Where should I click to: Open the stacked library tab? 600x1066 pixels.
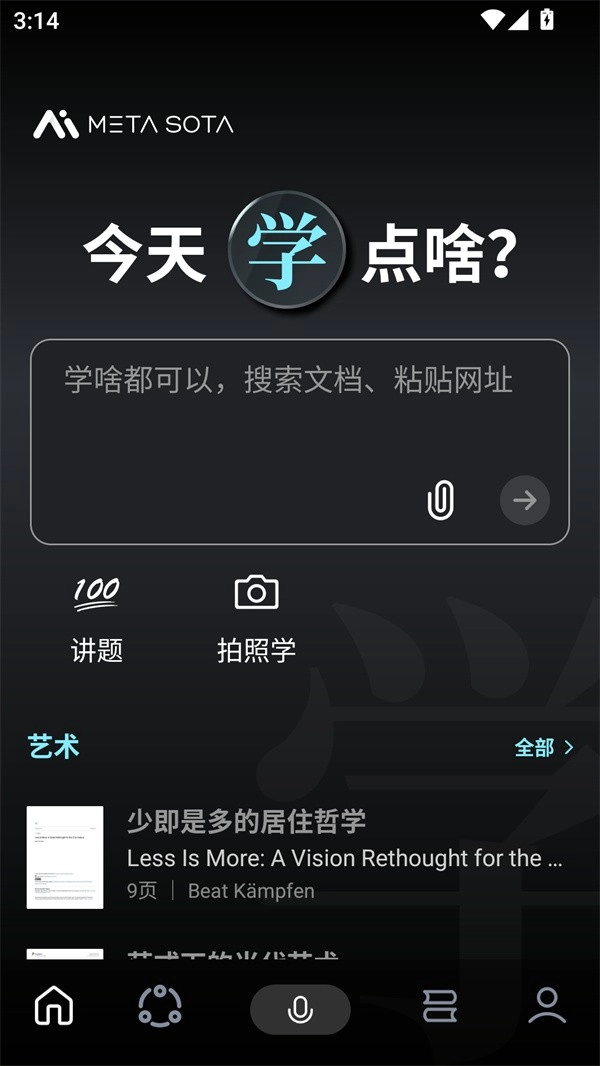click(440, 1008)
